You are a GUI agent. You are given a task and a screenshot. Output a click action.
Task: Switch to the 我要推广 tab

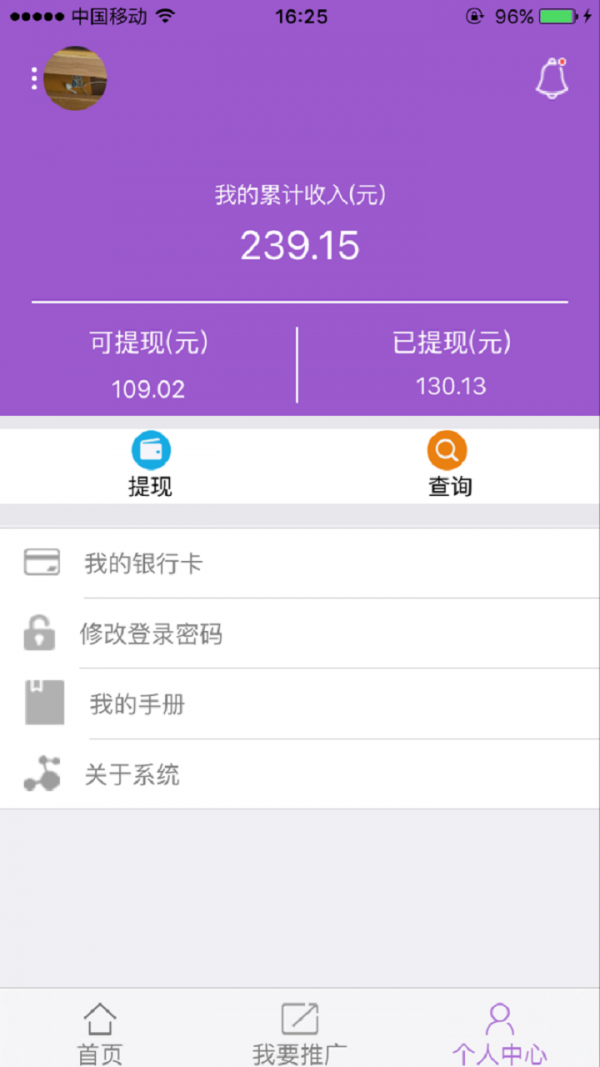click(300, 1032)
